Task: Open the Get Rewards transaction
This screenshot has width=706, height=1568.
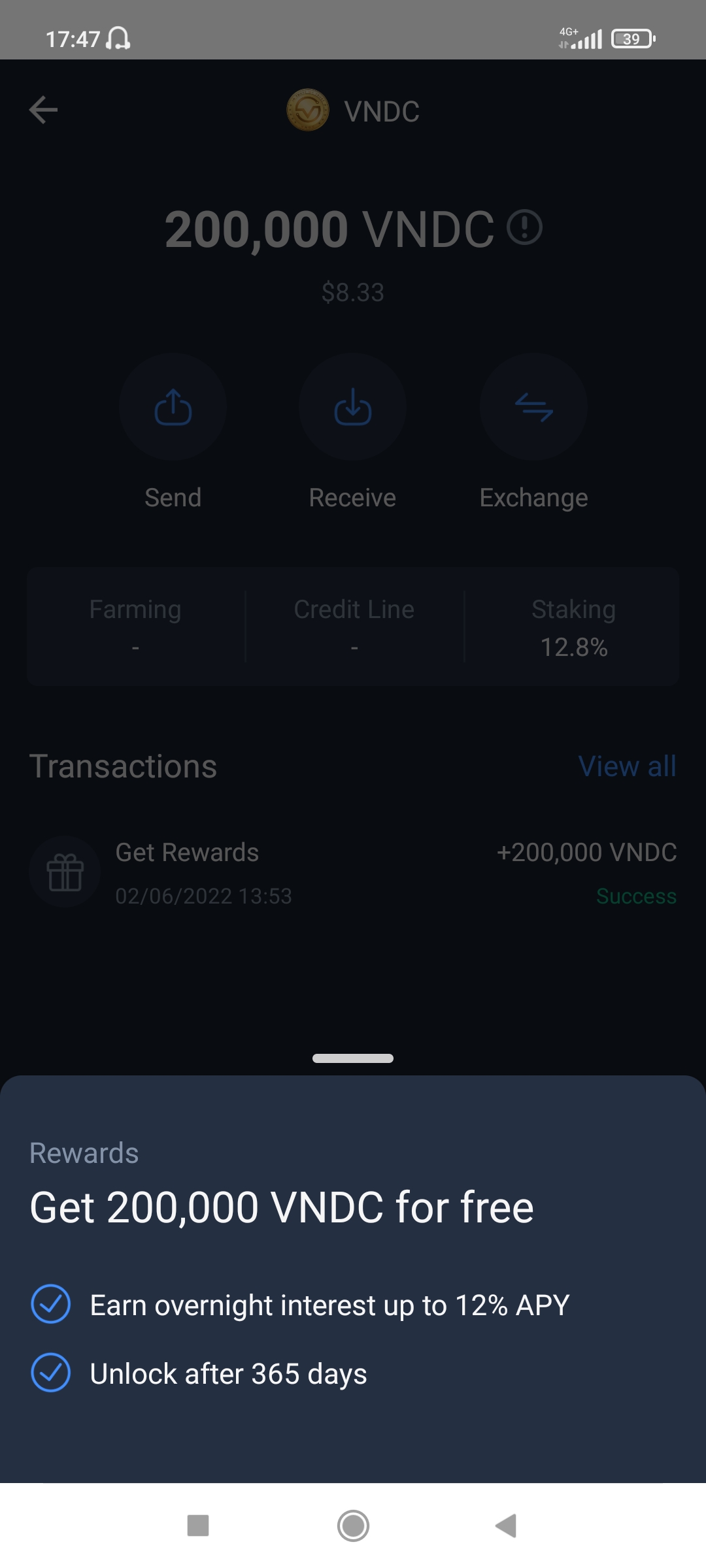Action: click(x=353, y=873)
